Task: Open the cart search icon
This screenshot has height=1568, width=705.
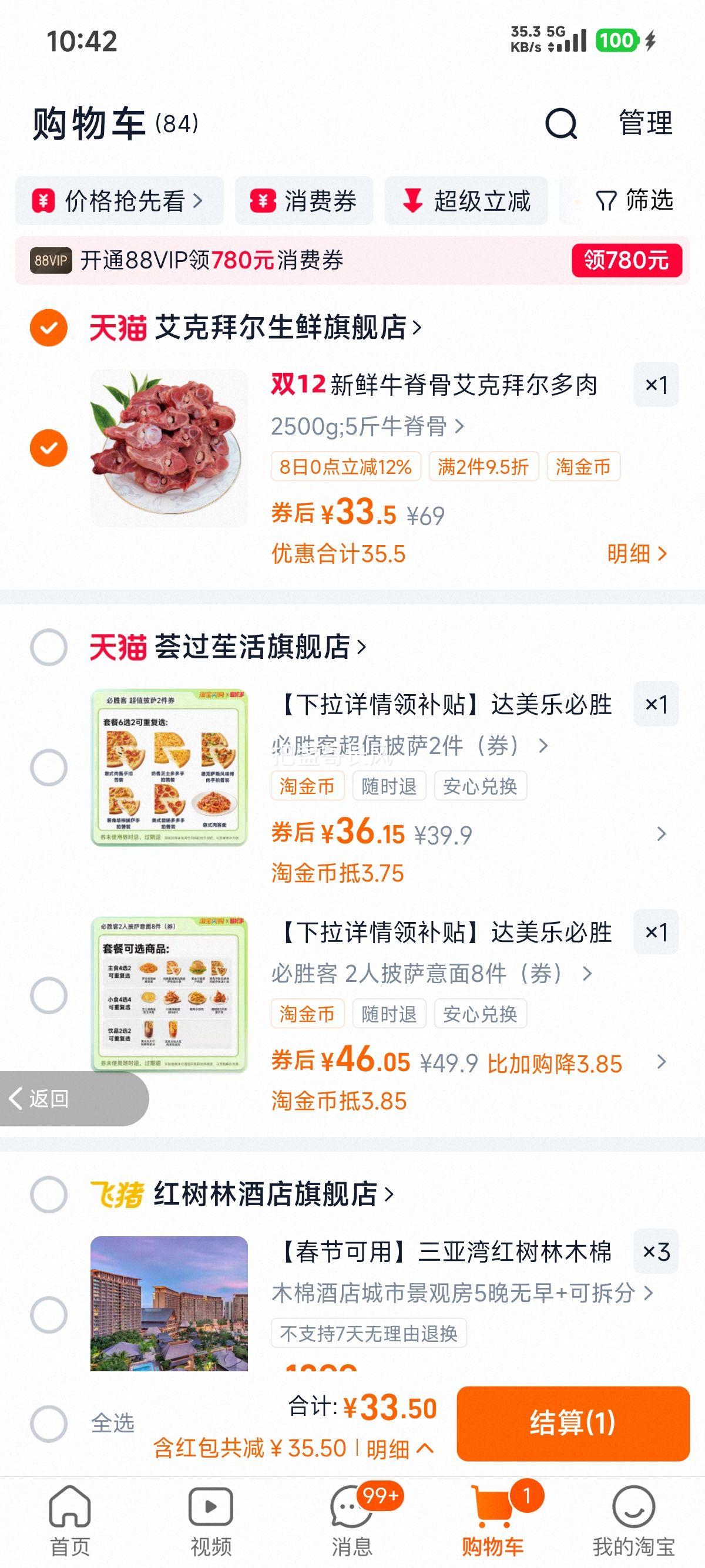Action: click(560, 123)
